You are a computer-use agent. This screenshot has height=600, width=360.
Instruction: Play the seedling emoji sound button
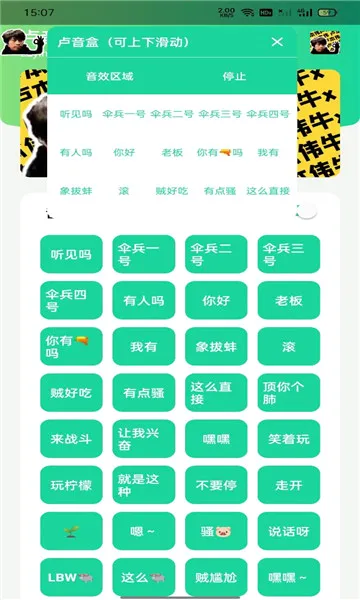pyautogui.click(x=71, y=531)
